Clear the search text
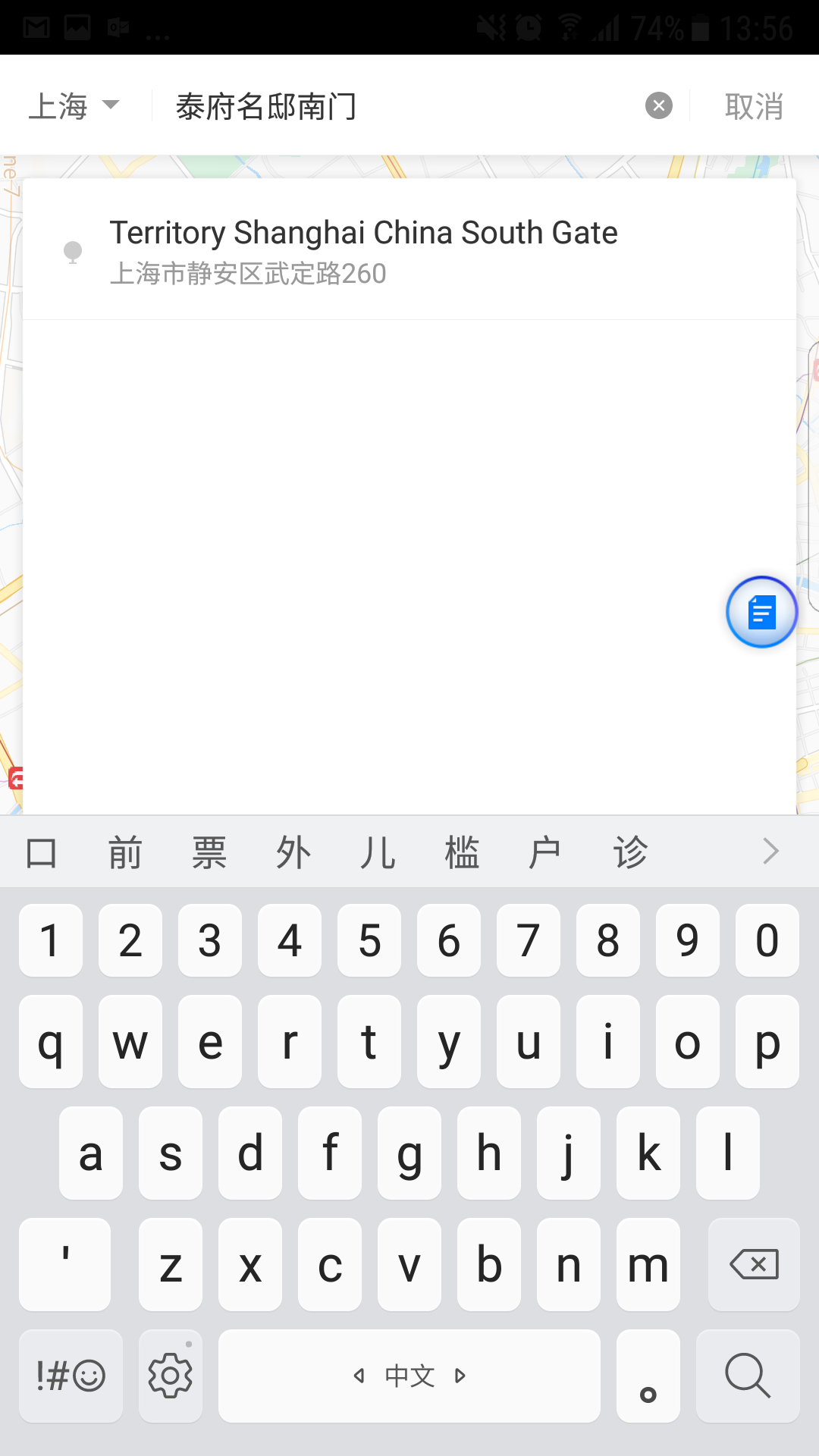819x1456 pixels. [x=658, y=105]
